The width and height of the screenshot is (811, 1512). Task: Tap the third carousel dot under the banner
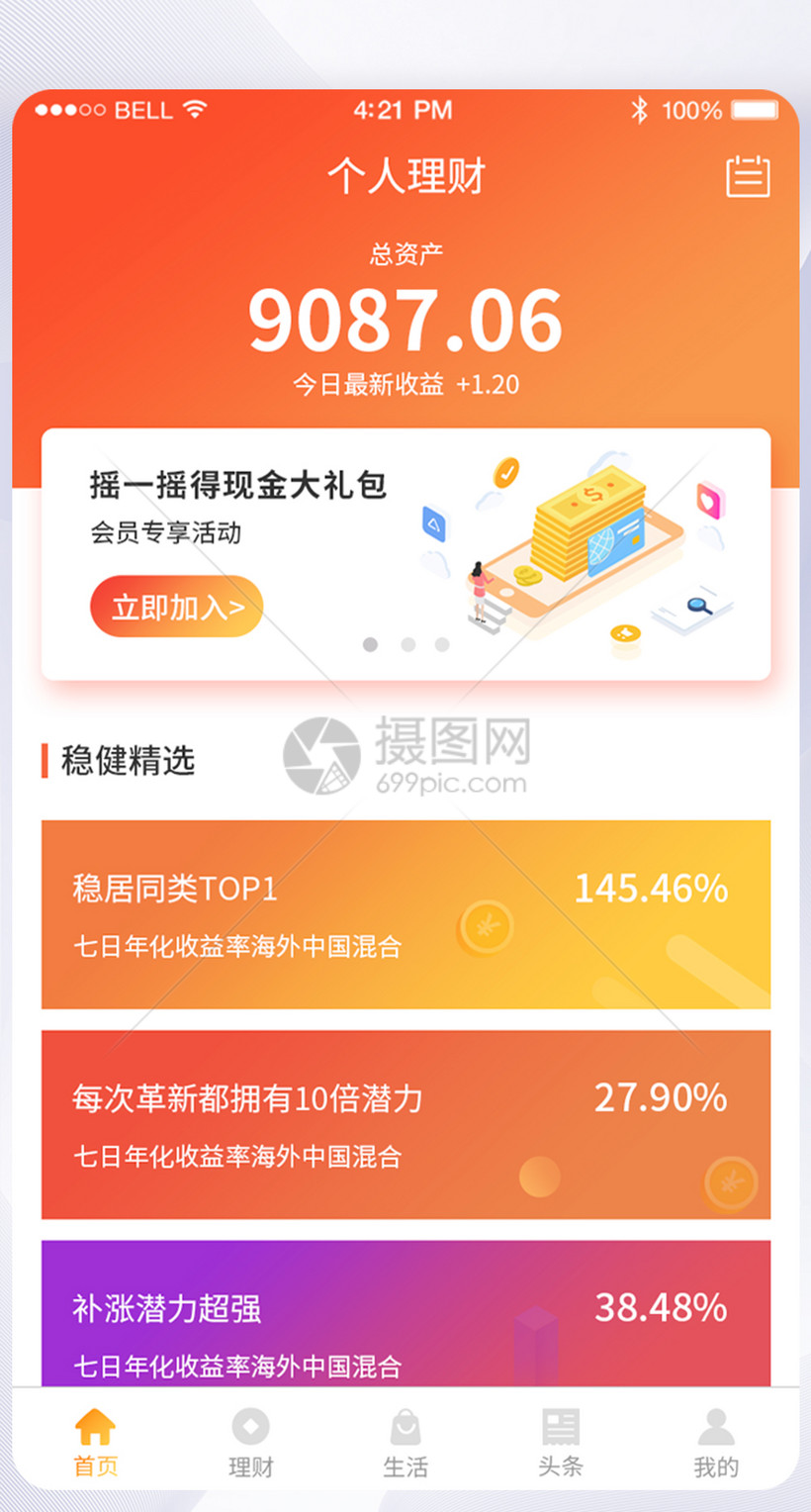click(x=441, y=644)
